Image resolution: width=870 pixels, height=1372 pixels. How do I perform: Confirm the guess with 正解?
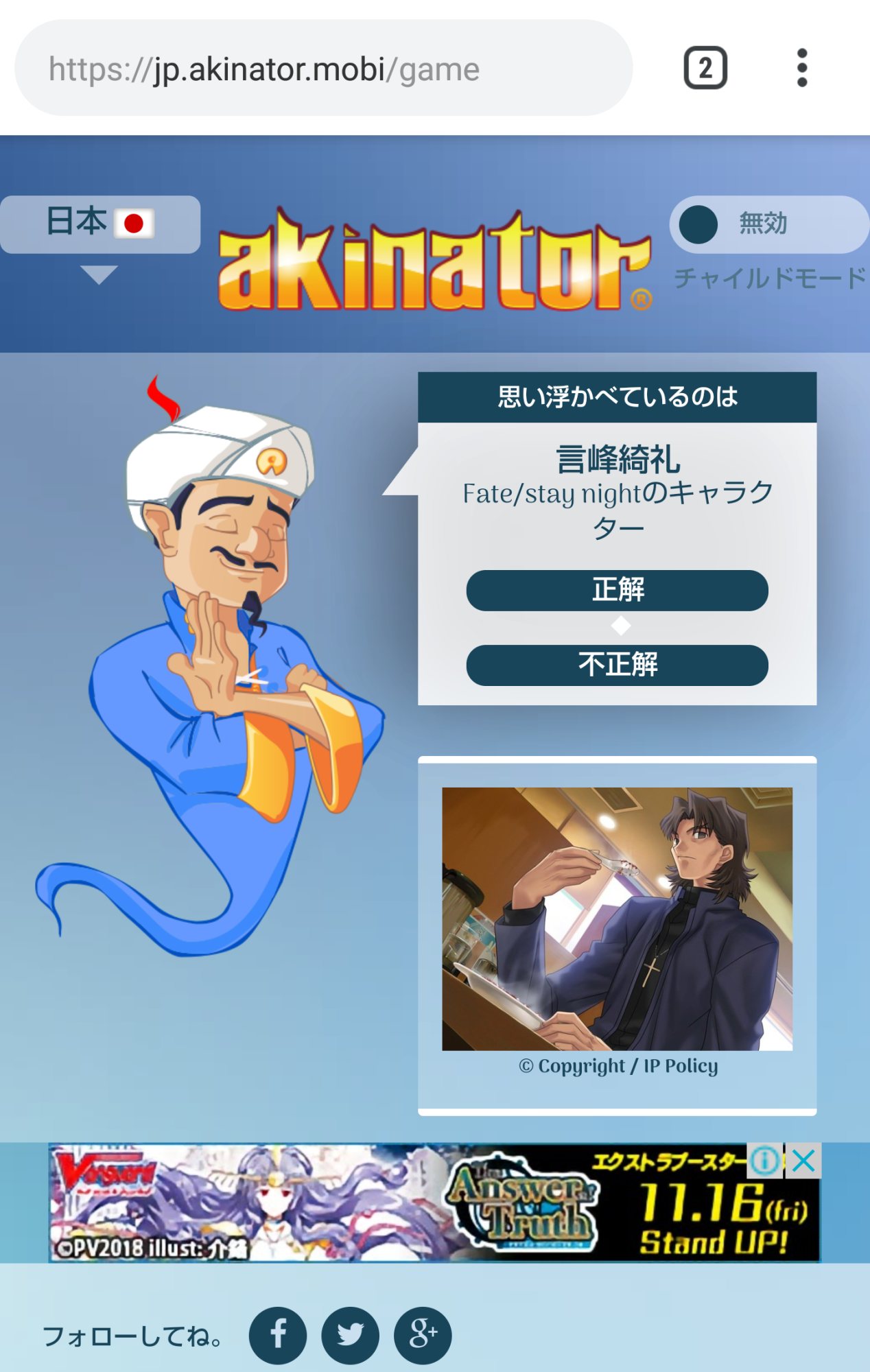click(617, 590)
